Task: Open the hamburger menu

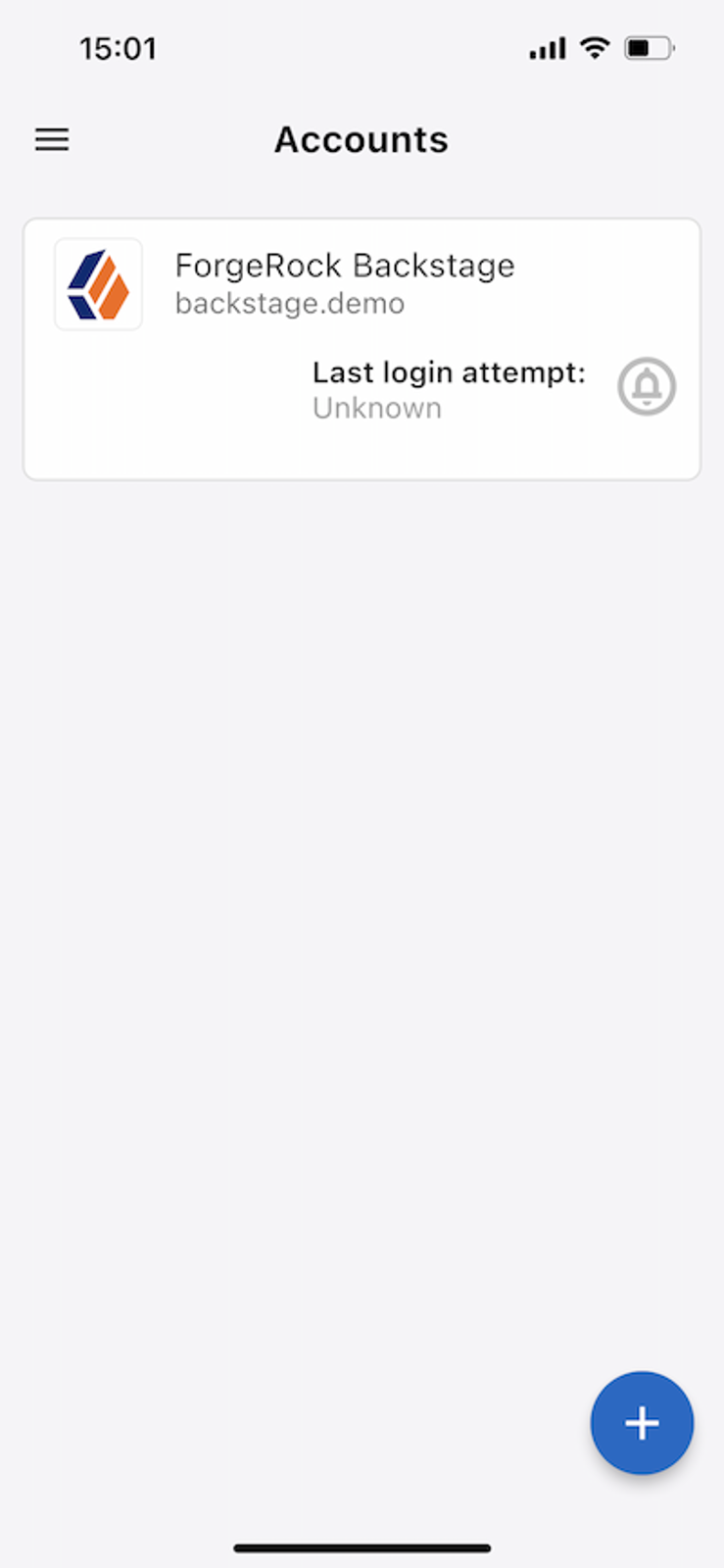Action: (x=52, y=139)
